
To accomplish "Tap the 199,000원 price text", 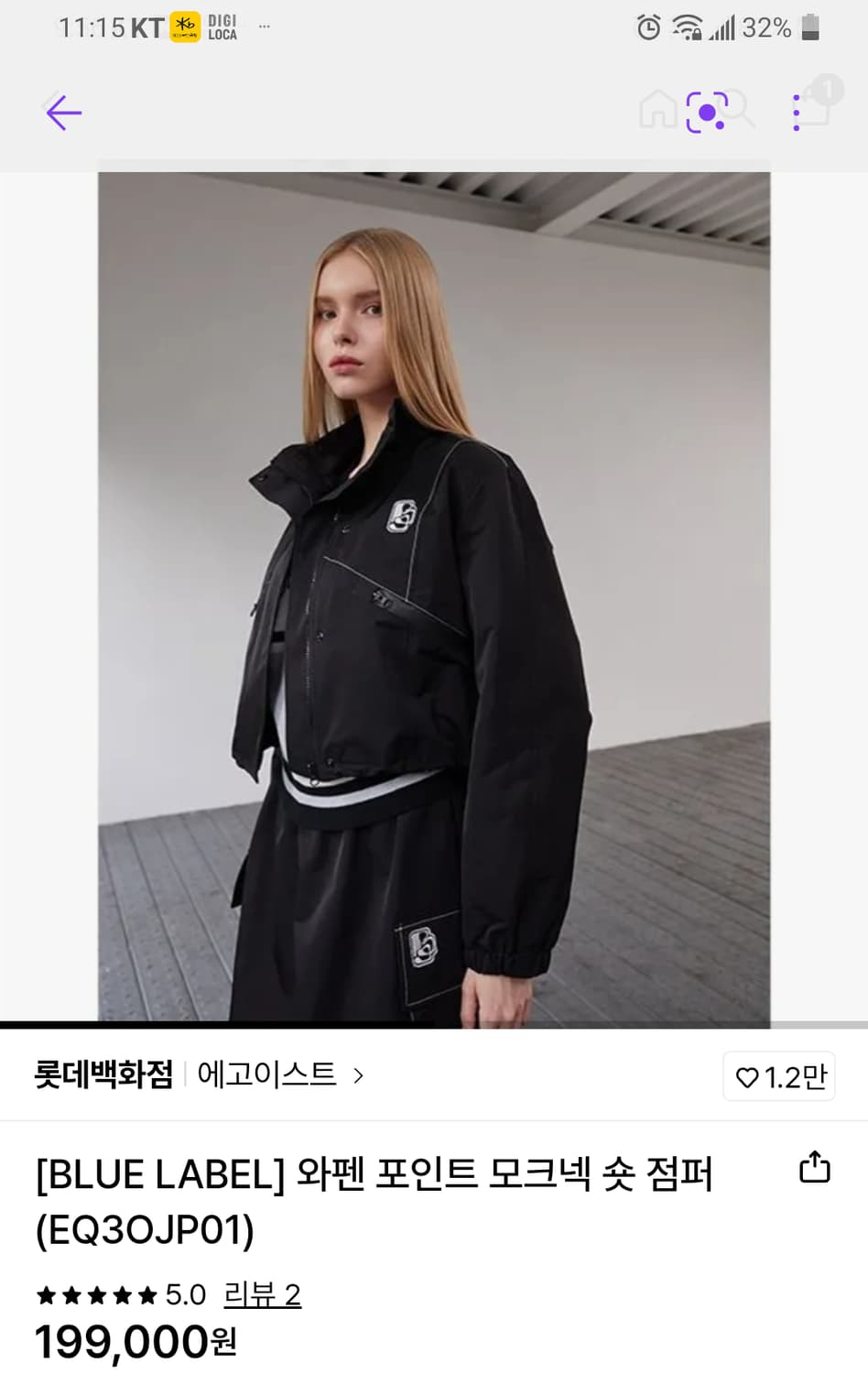I will tap(134, 1344).
